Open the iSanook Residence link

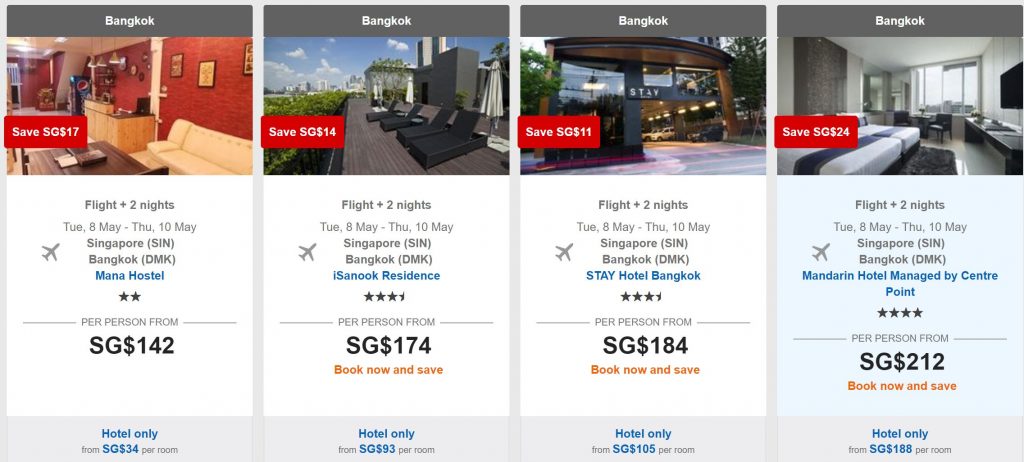point(386,276)
